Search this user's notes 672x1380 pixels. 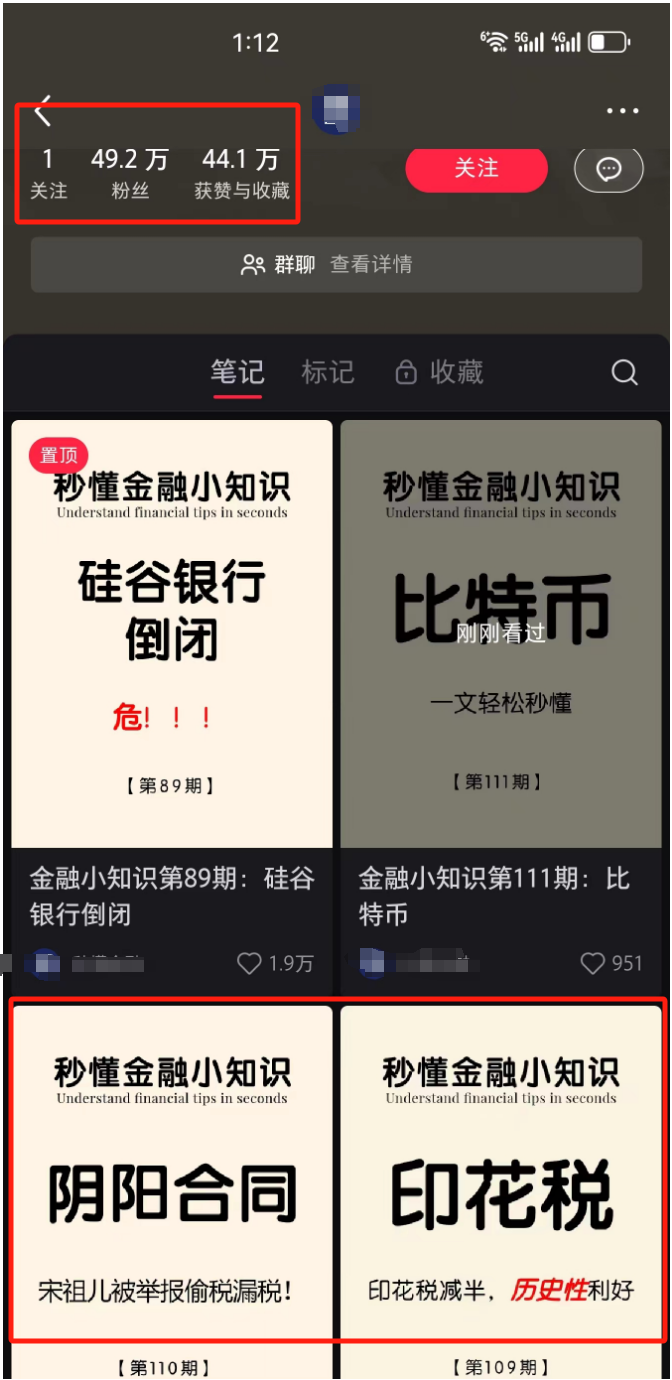click(624, 373)
